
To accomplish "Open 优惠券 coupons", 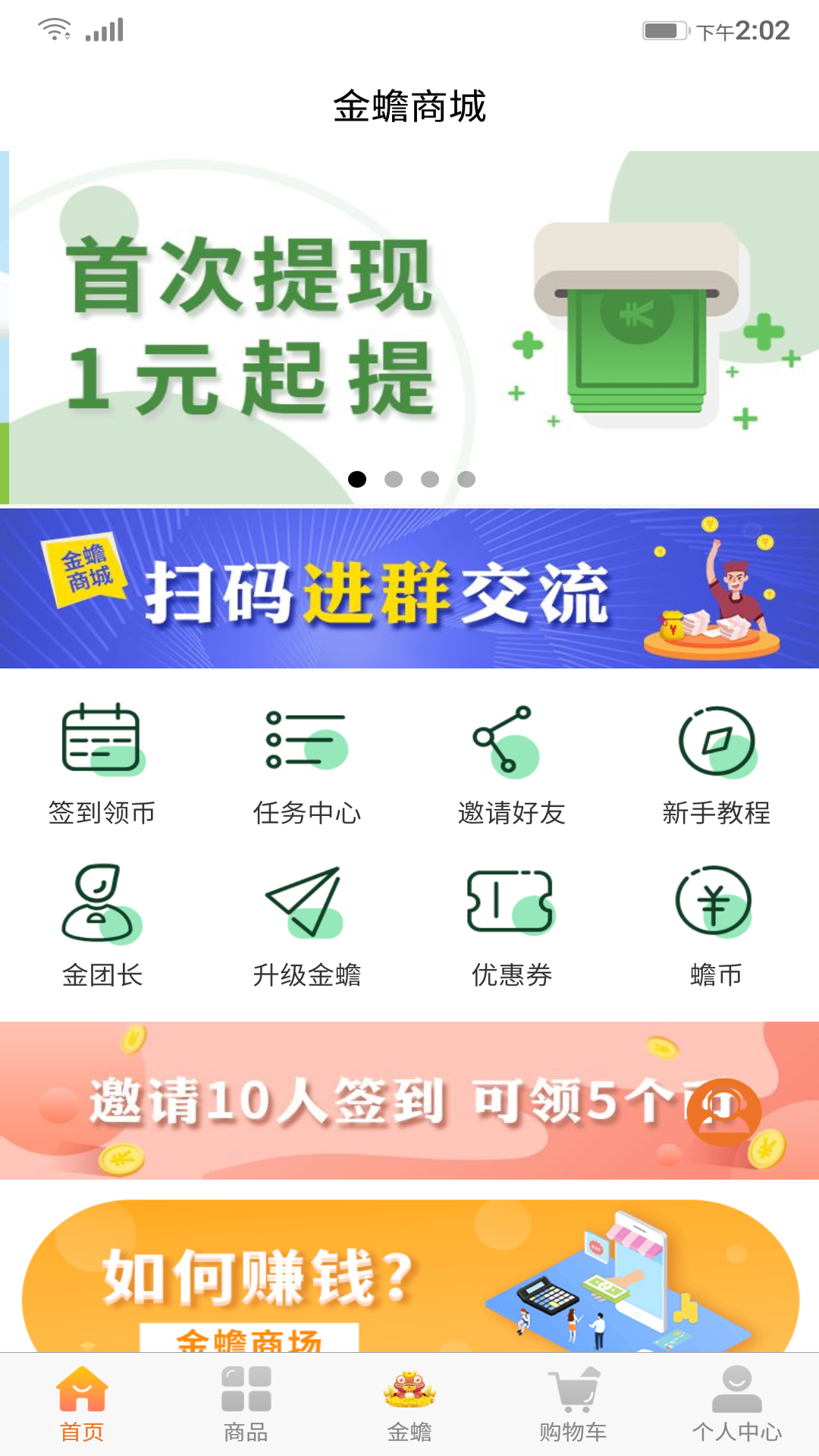I will coord(511,925).
